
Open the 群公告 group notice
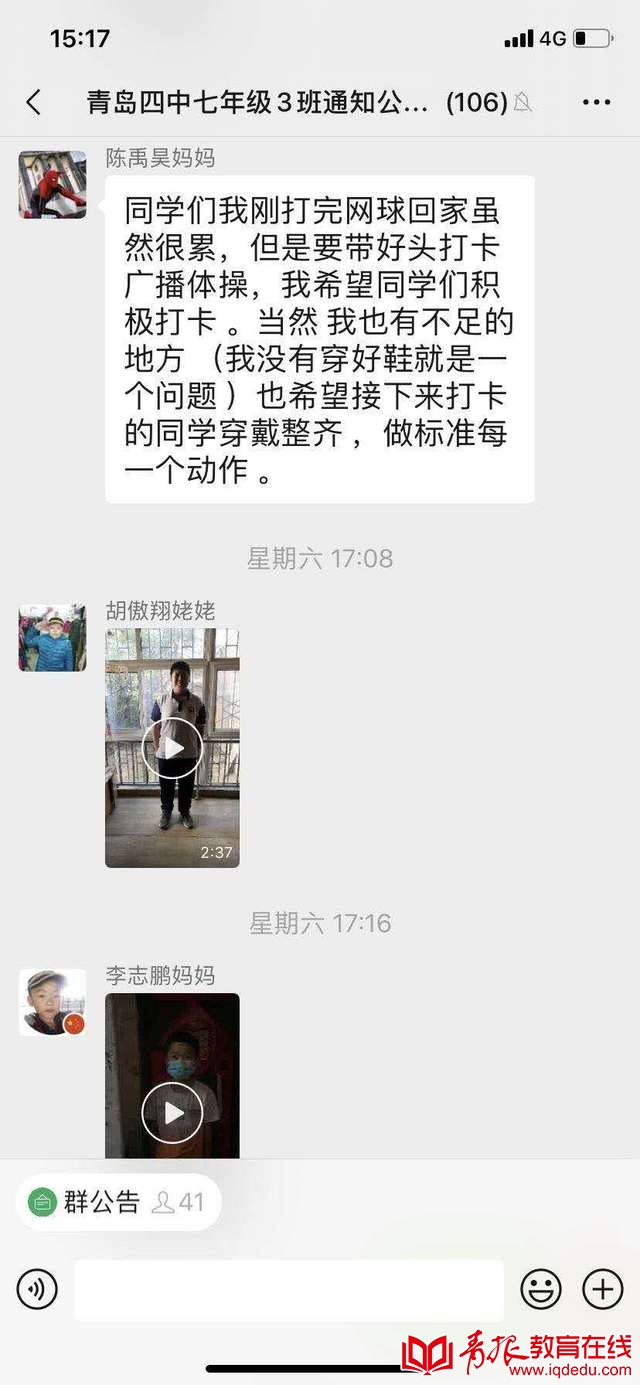(x=118, y=1202)
